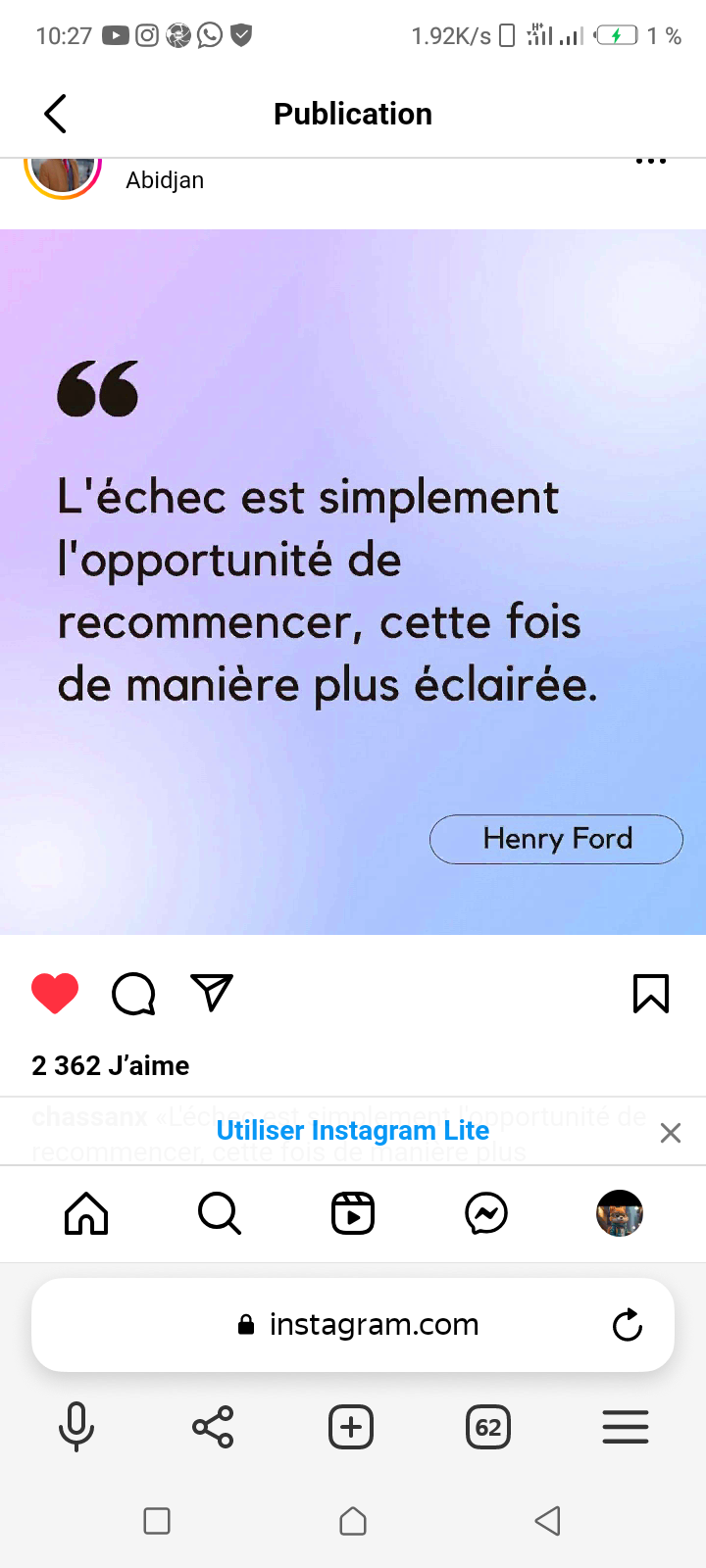
Task: Open Messenger direct messages
Action: 486,1214
